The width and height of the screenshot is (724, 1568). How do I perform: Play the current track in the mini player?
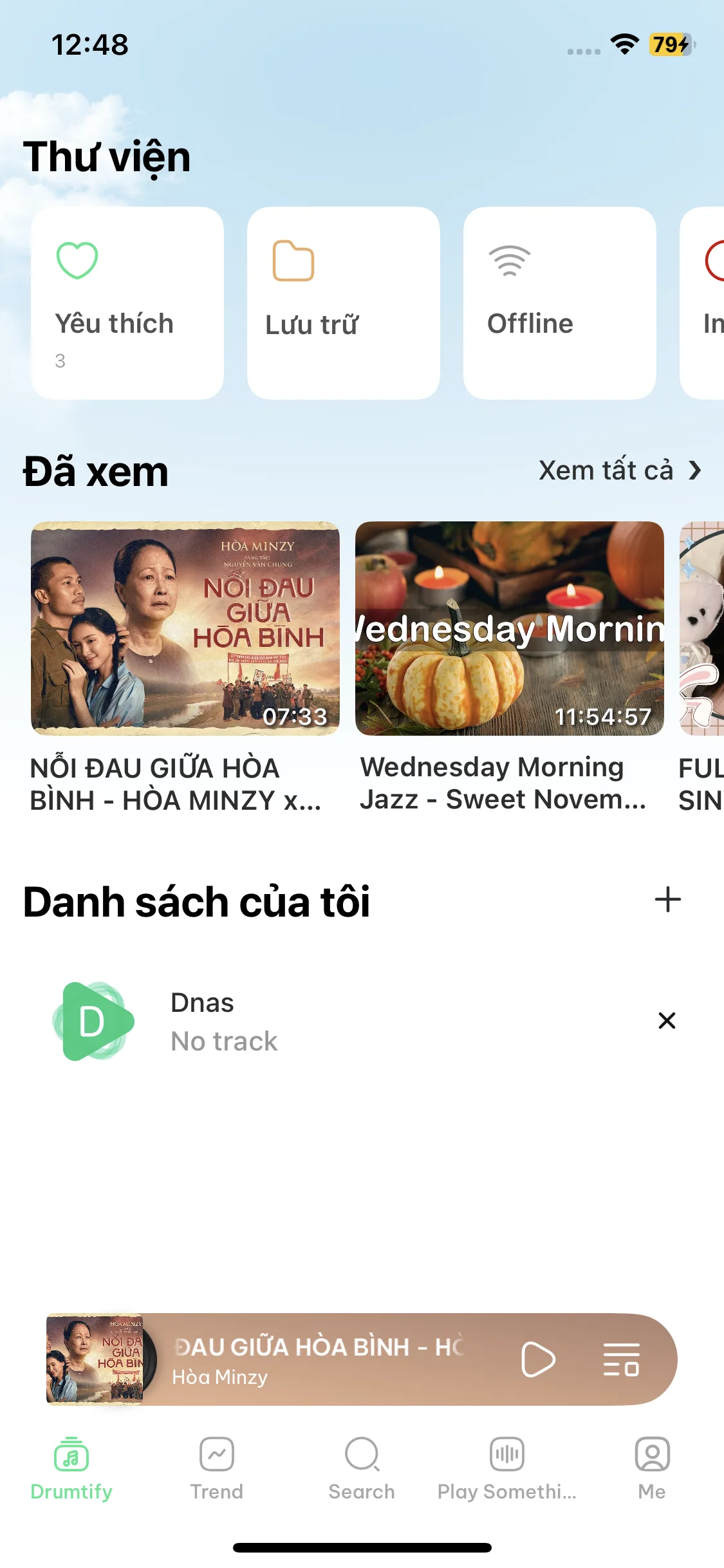click(539, 1358)
